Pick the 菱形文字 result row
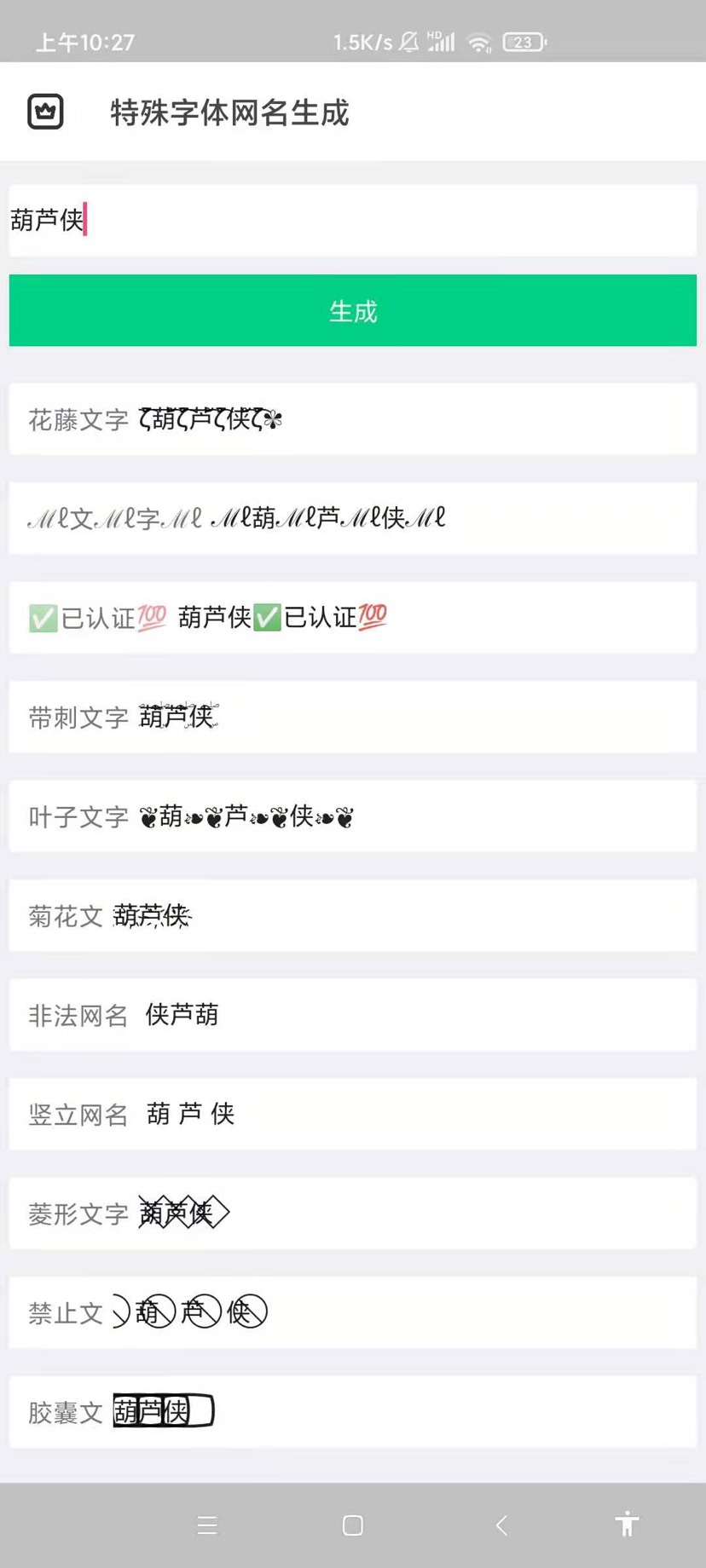The image size is (706, 1568). coord(352,1213)
